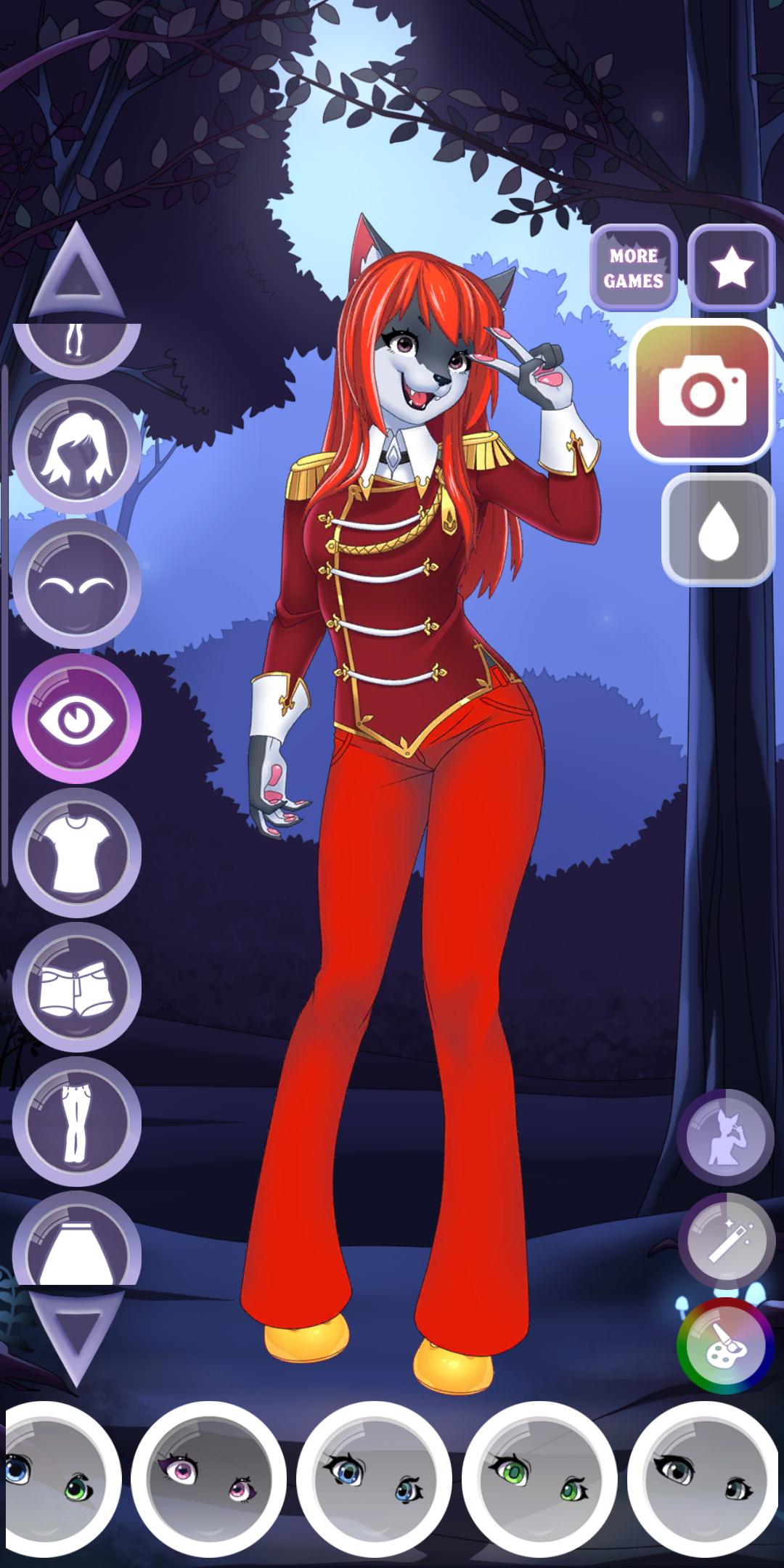Select the long pants category

[77, 1122]
